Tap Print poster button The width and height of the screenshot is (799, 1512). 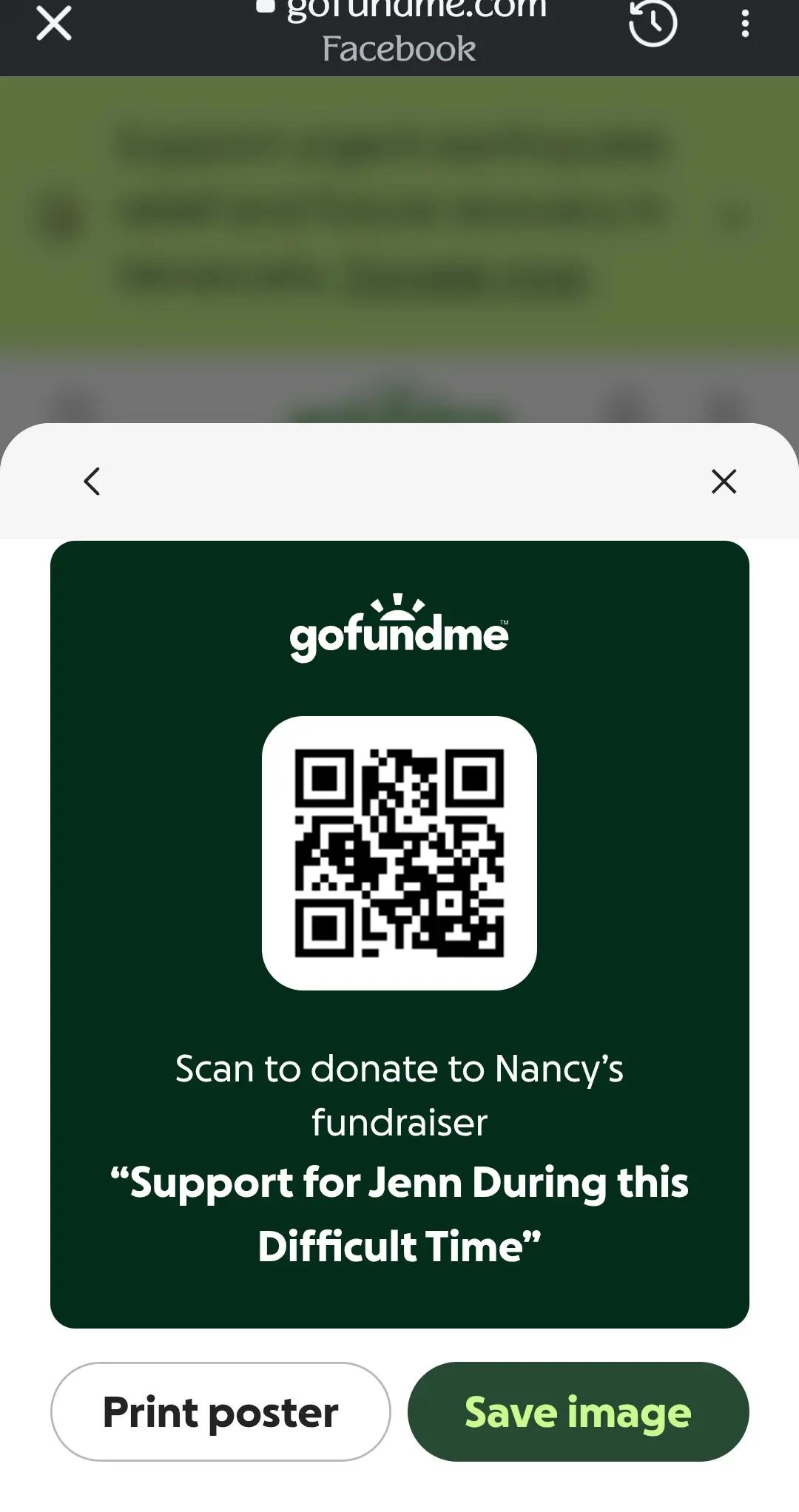220,1411
